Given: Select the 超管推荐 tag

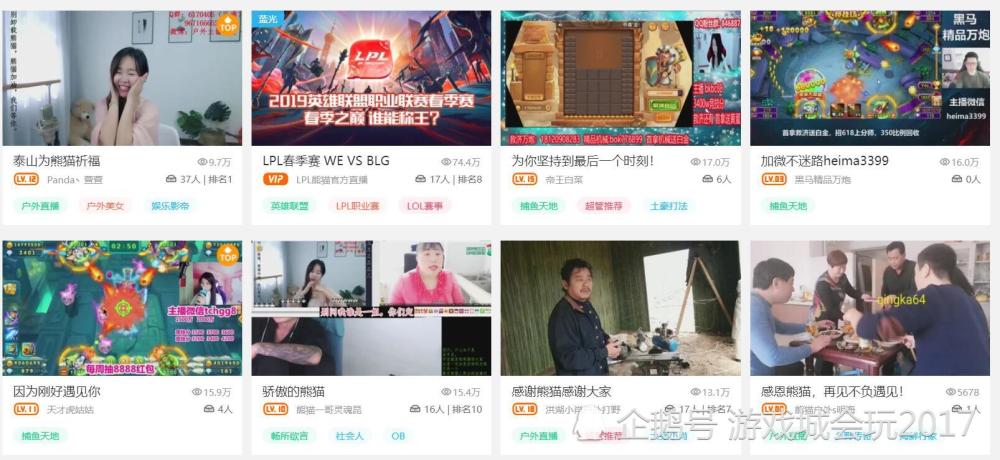Looking at the screenshot, I should point(603,206).
